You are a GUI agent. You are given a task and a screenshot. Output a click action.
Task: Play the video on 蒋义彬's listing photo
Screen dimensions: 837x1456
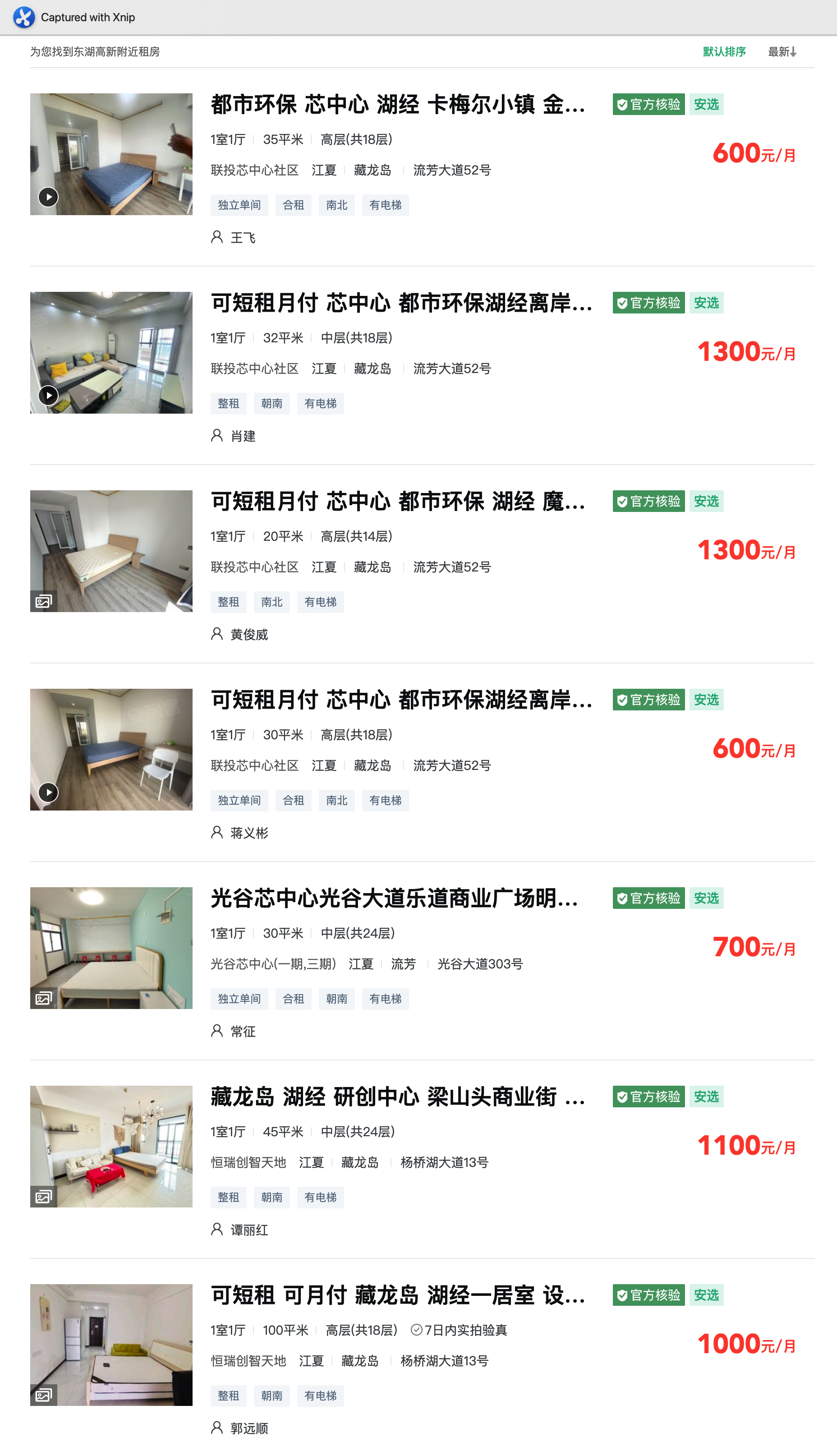point(48,793)
